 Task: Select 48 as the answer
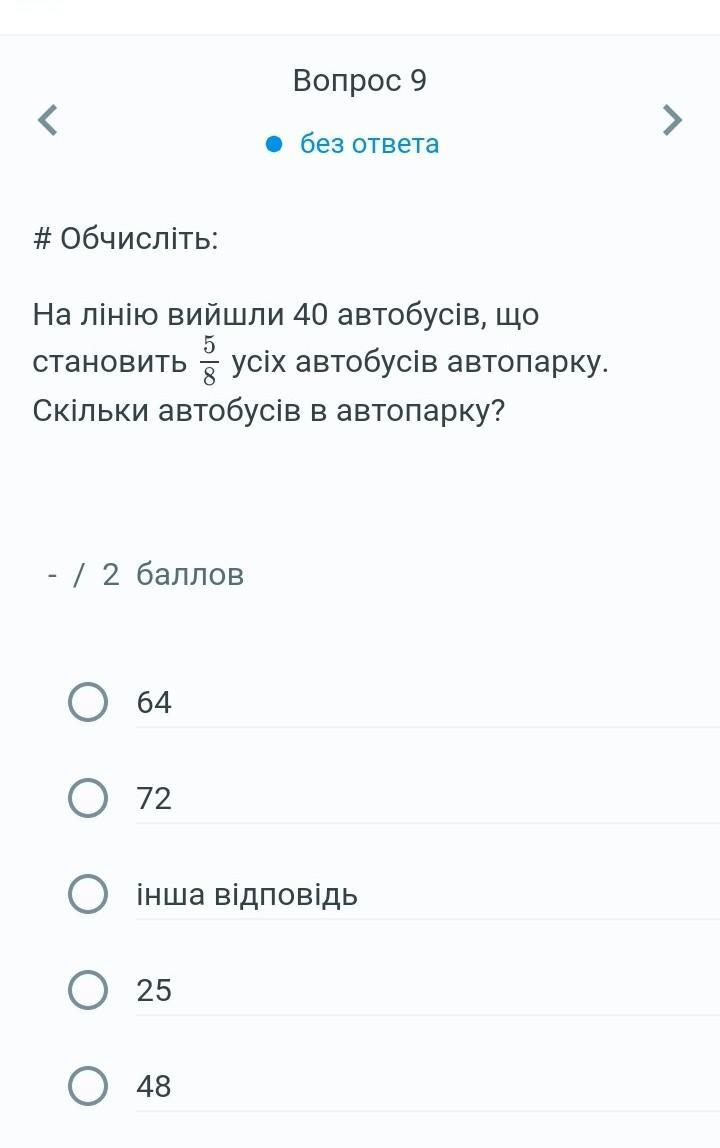88,1086
